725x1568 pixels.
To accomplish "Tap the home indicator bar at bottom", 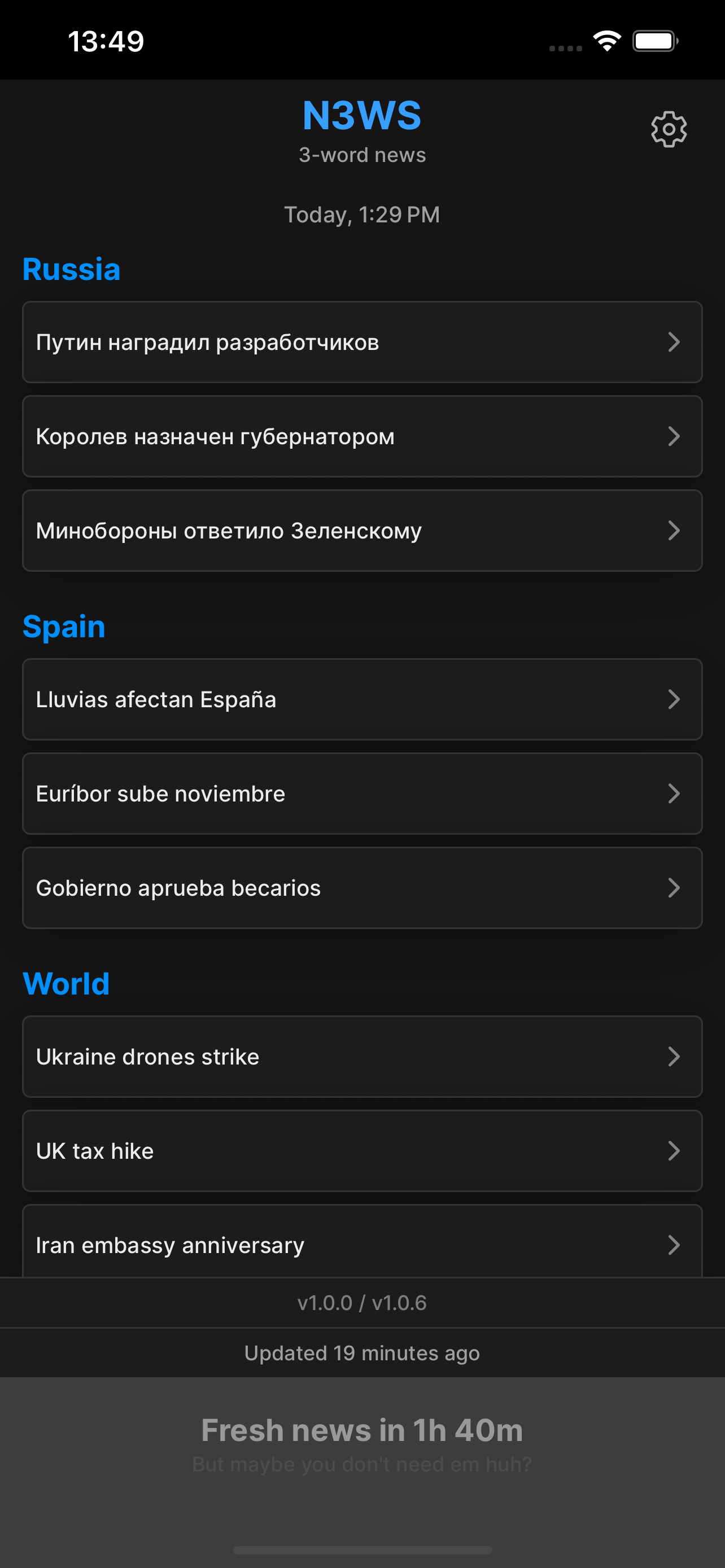I will click(x=361, y=1548).
